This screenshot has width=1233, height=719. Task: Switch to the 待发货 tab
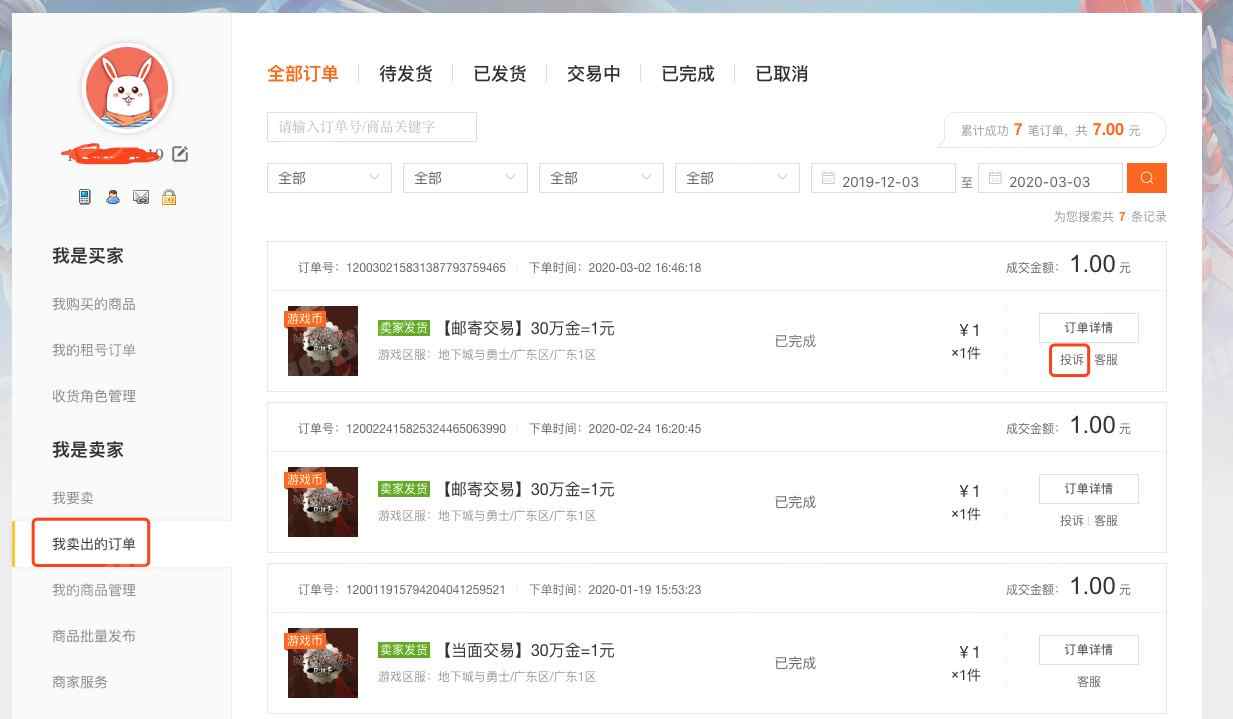click(406, 74)
